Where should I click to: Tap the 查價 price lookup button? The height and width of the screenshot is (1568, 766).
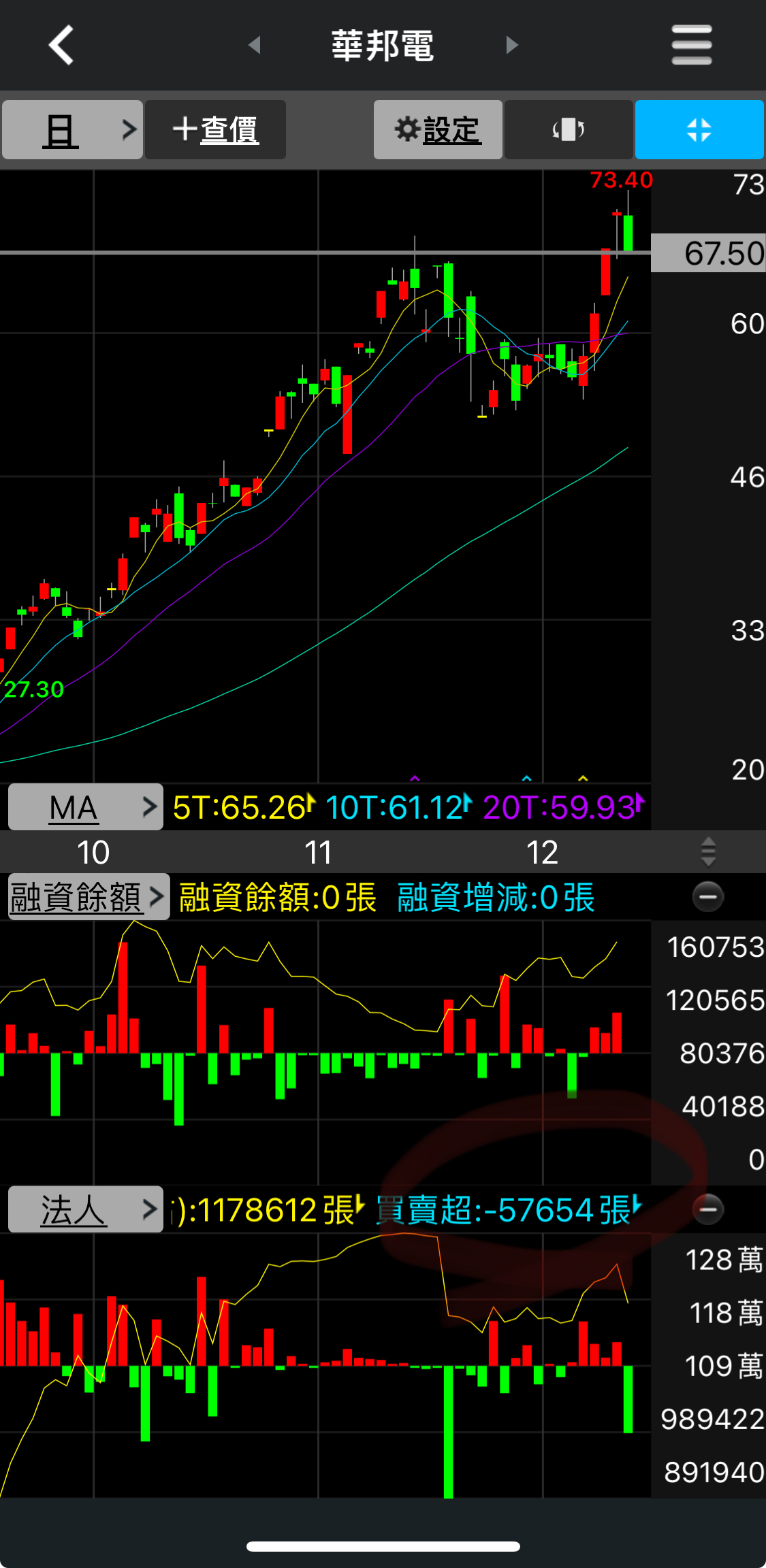tap(215, 129)
